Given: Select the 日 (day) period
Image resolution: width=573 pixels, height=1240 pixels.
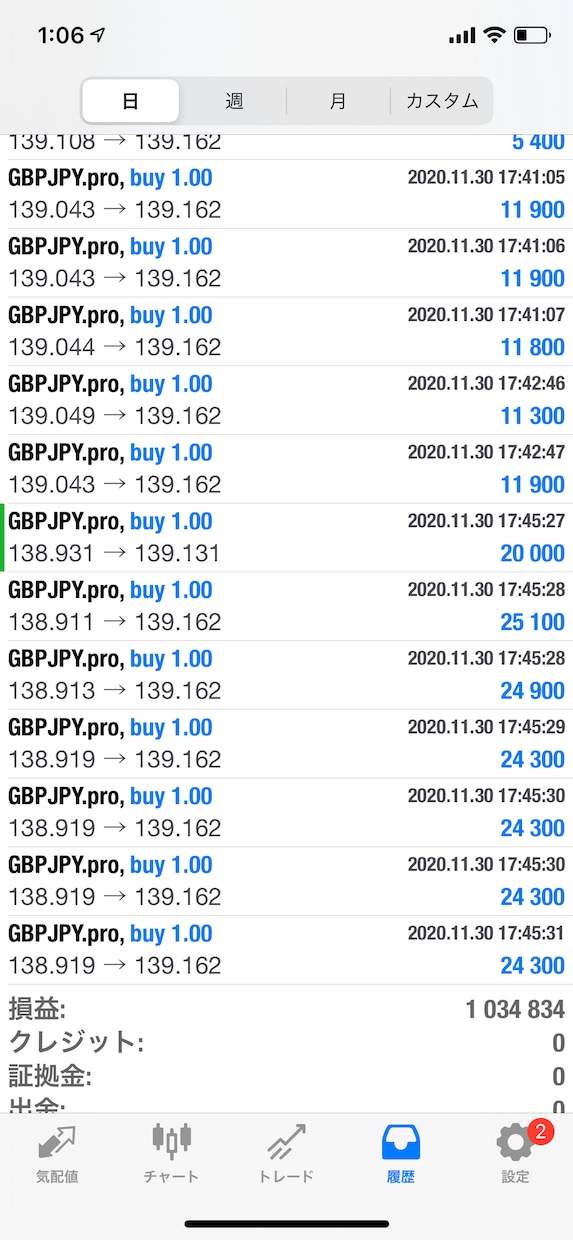Looking at the screenshot, I should (x=130, y=101).
